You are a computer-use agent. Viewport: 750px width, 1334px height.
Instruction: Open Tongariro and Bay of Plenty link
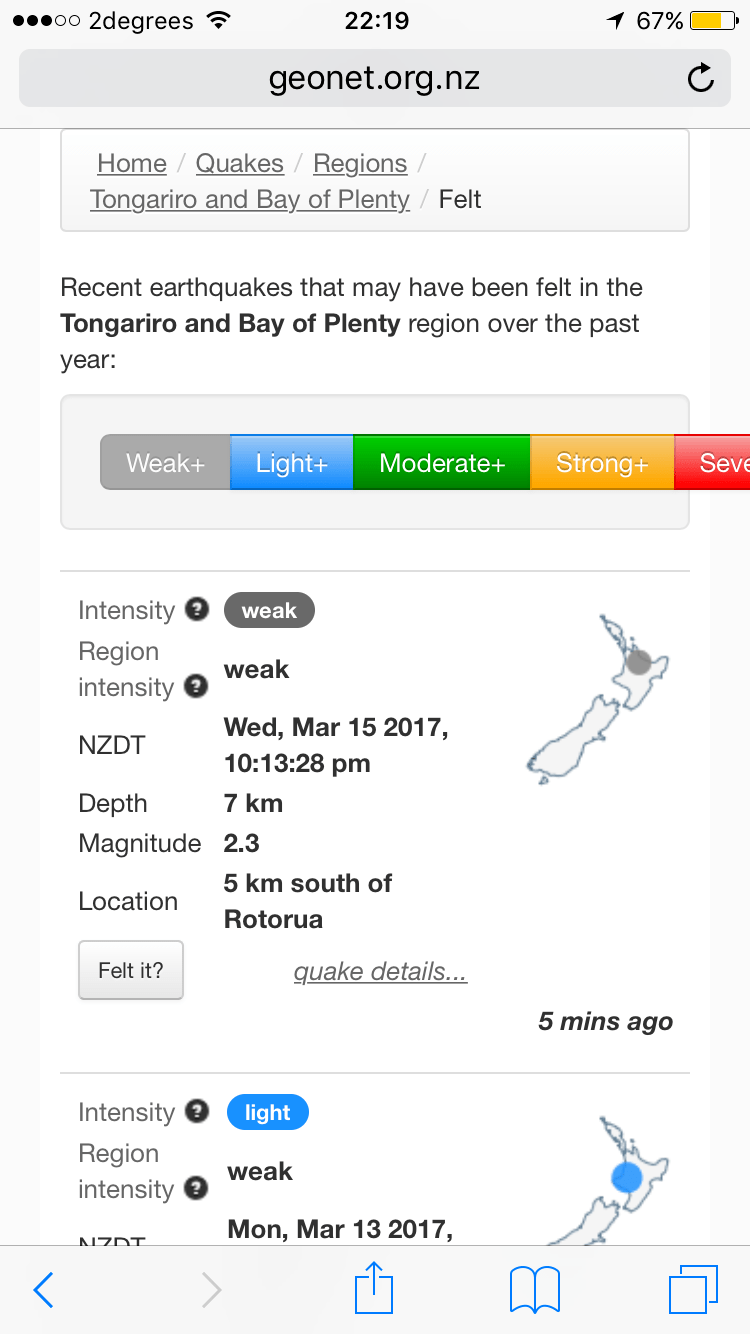[250, 199]
